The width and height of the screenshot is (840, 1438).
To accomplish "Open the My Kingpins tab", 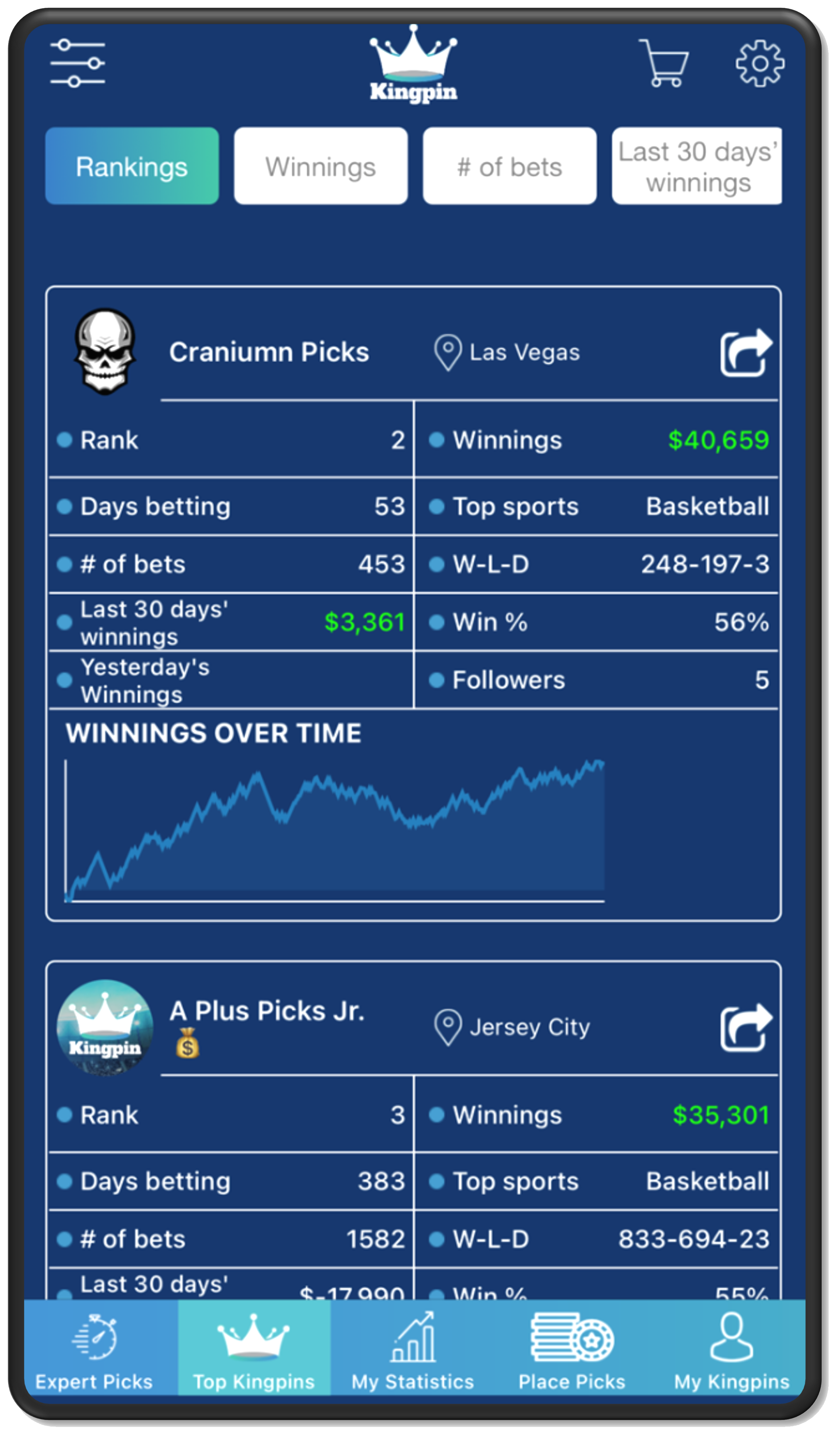I will (732, 1353).
